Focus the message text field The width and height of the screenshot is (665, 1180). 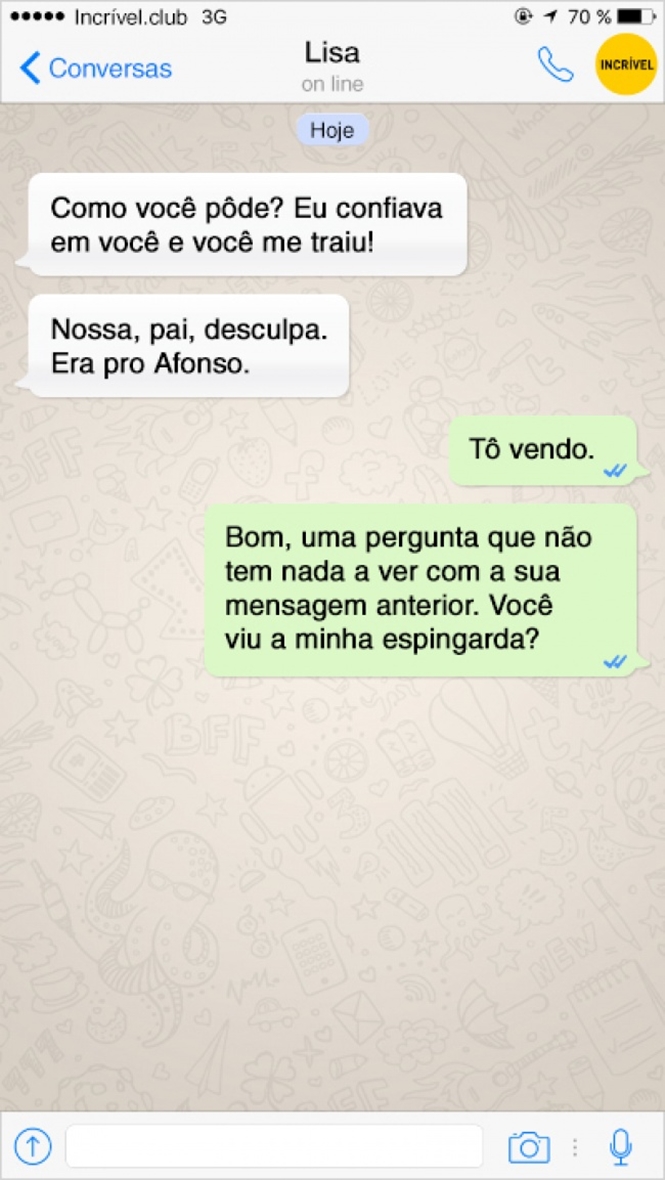pos(274,1146)
